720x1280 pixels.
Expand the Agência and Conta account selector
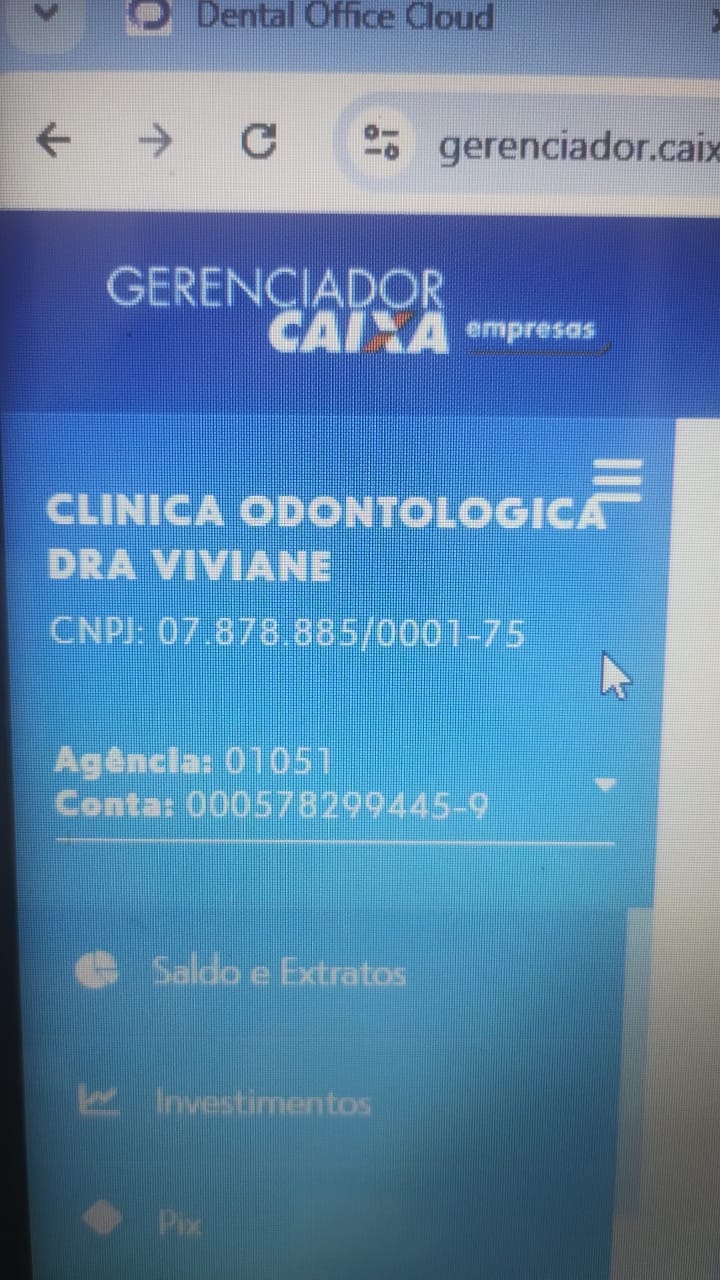tap(604, 785)
